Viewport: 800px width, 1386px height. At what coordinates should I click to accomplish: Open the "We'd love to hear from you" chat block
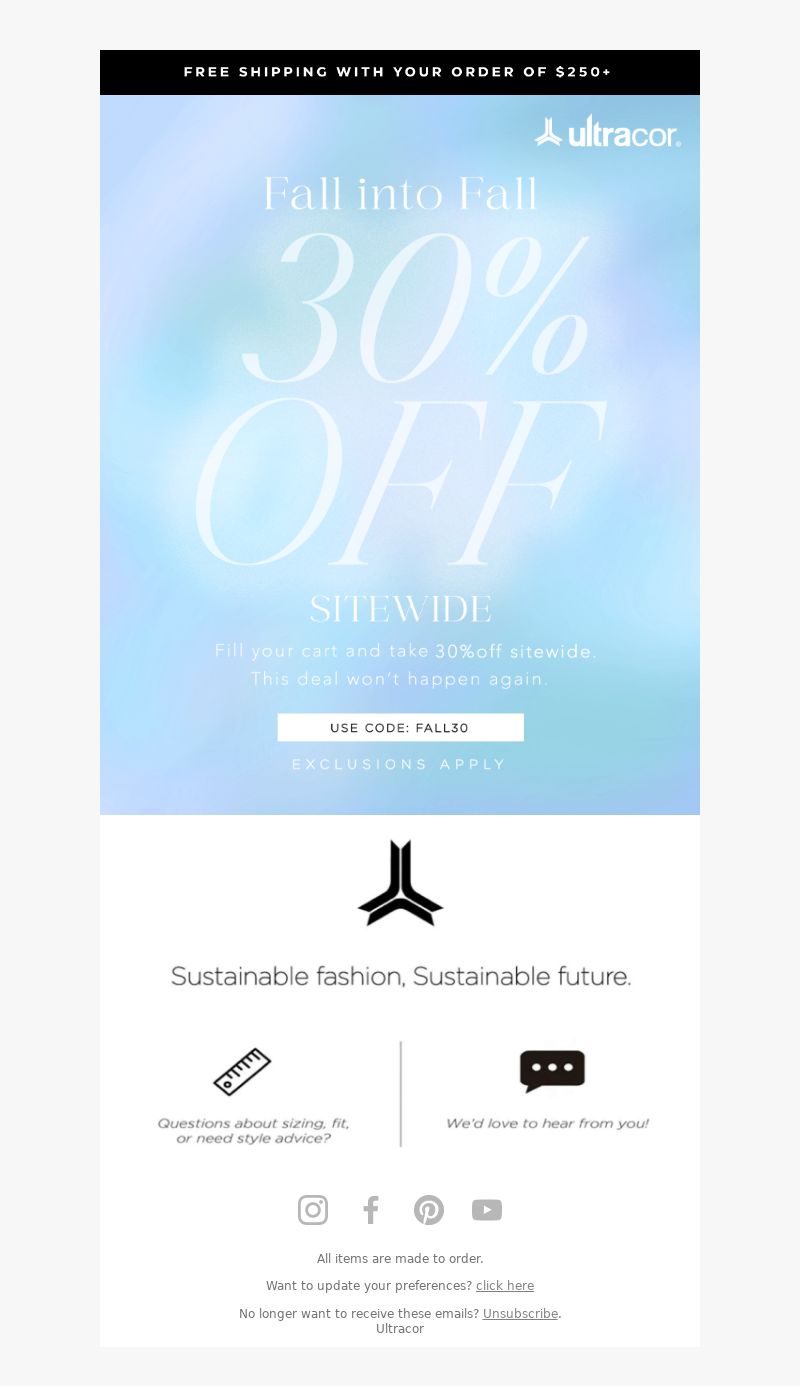coord(548,1092)
